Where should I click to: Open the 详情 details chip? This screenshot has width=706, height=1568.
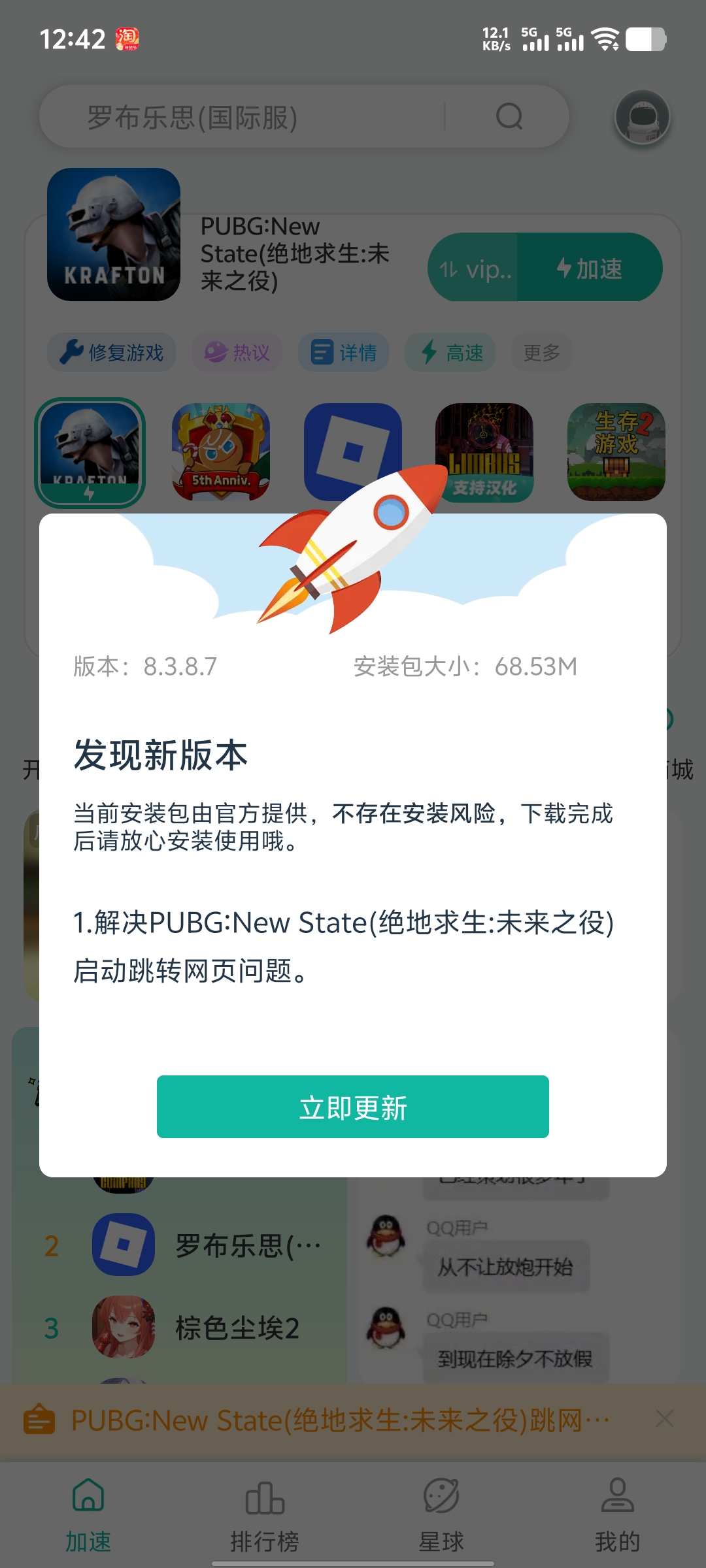coord(343,352)
